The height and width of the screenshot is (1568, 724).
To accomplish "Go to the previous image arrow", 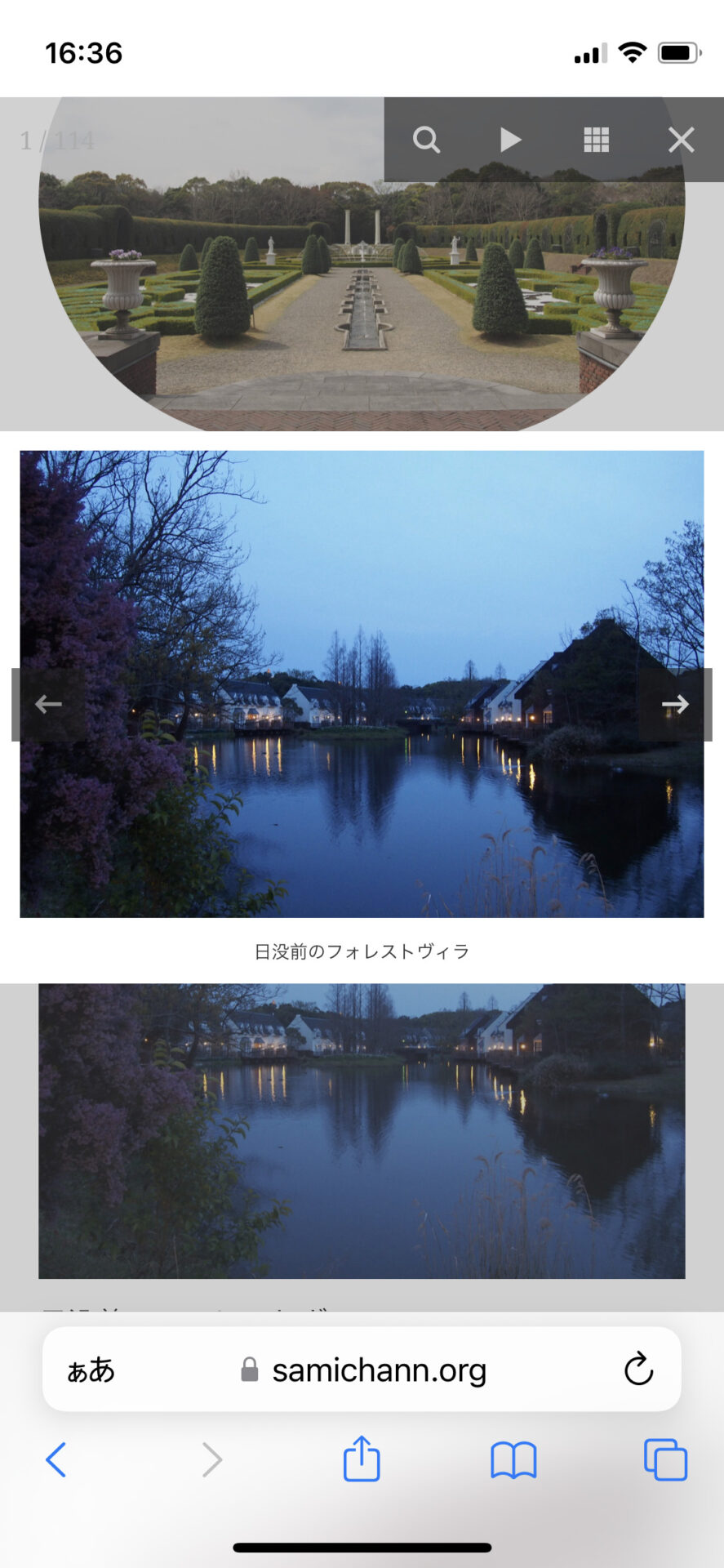I will pos(48,704).
